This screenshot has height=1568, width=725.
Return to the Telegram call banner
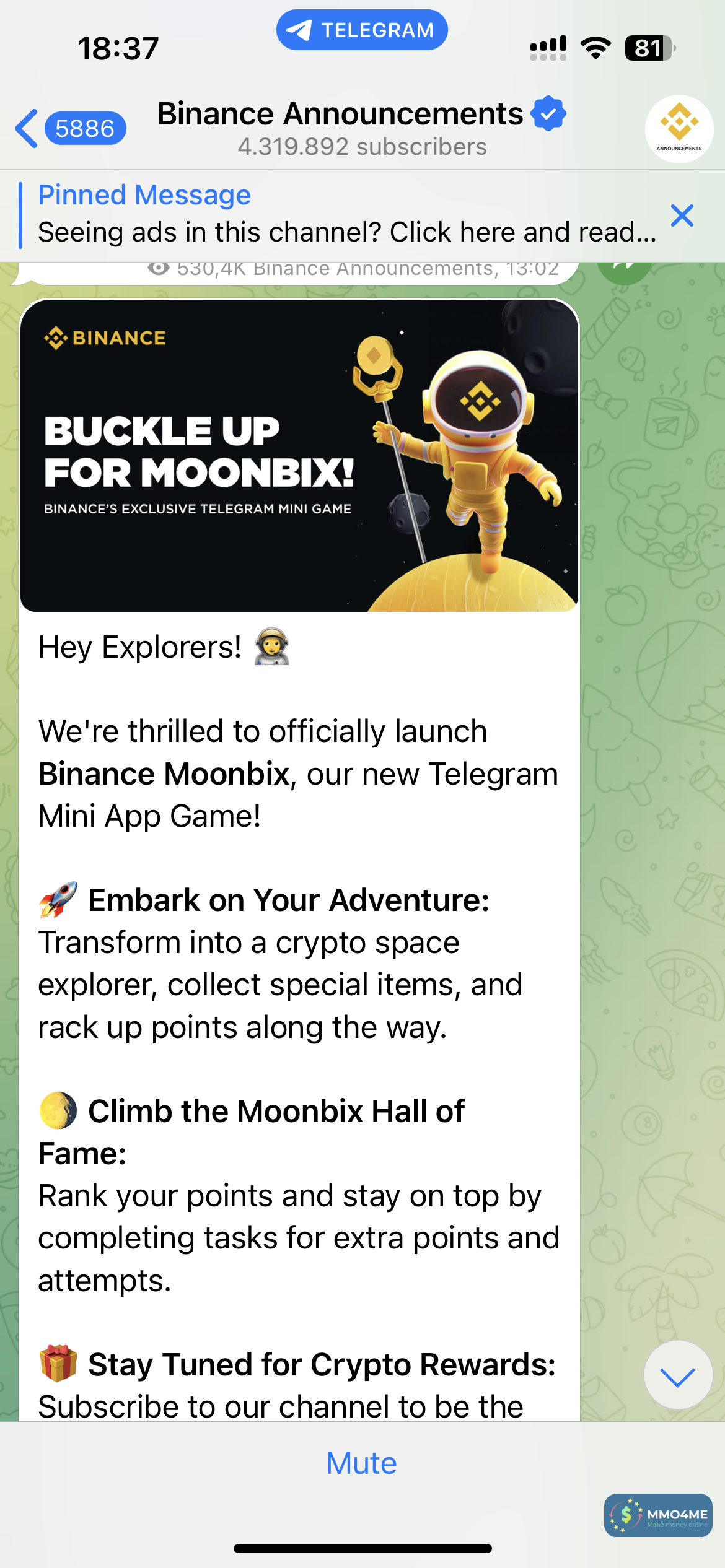[362, 30]
